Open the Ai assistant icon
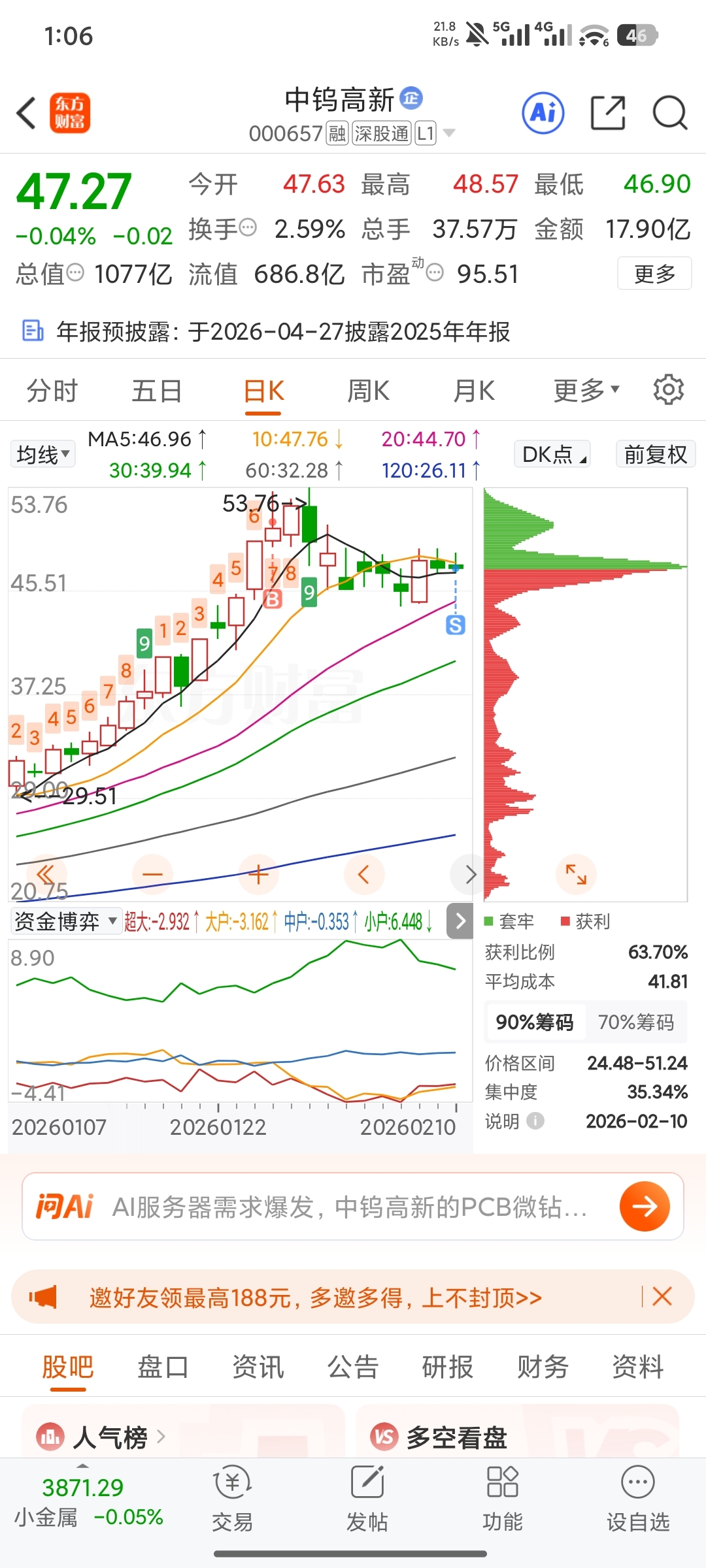This screenshot has height=1568, width=706. pos(543,113)
